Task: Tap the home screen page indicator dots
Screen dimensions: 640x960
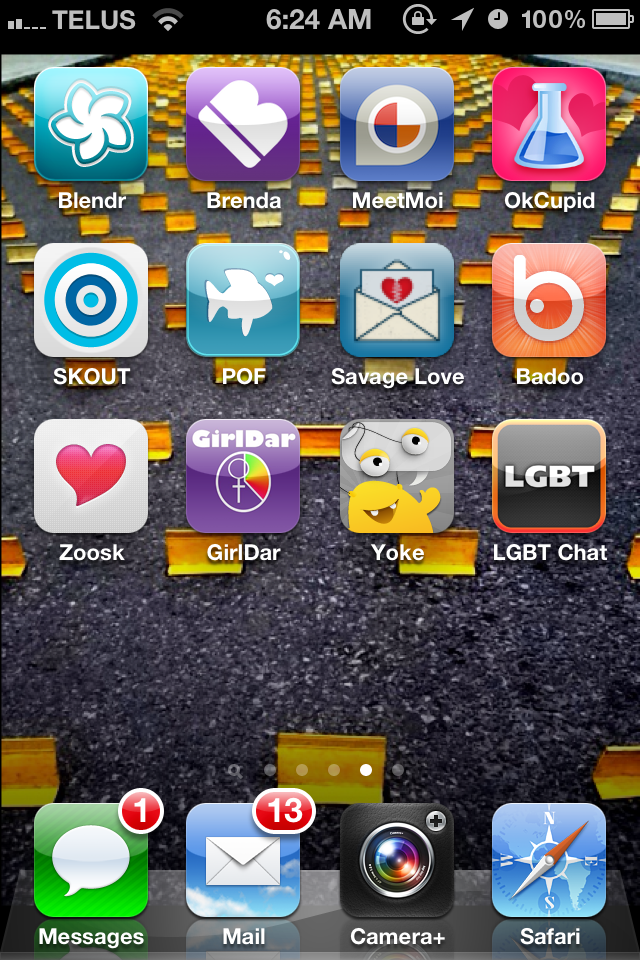Action: [317, 770]
